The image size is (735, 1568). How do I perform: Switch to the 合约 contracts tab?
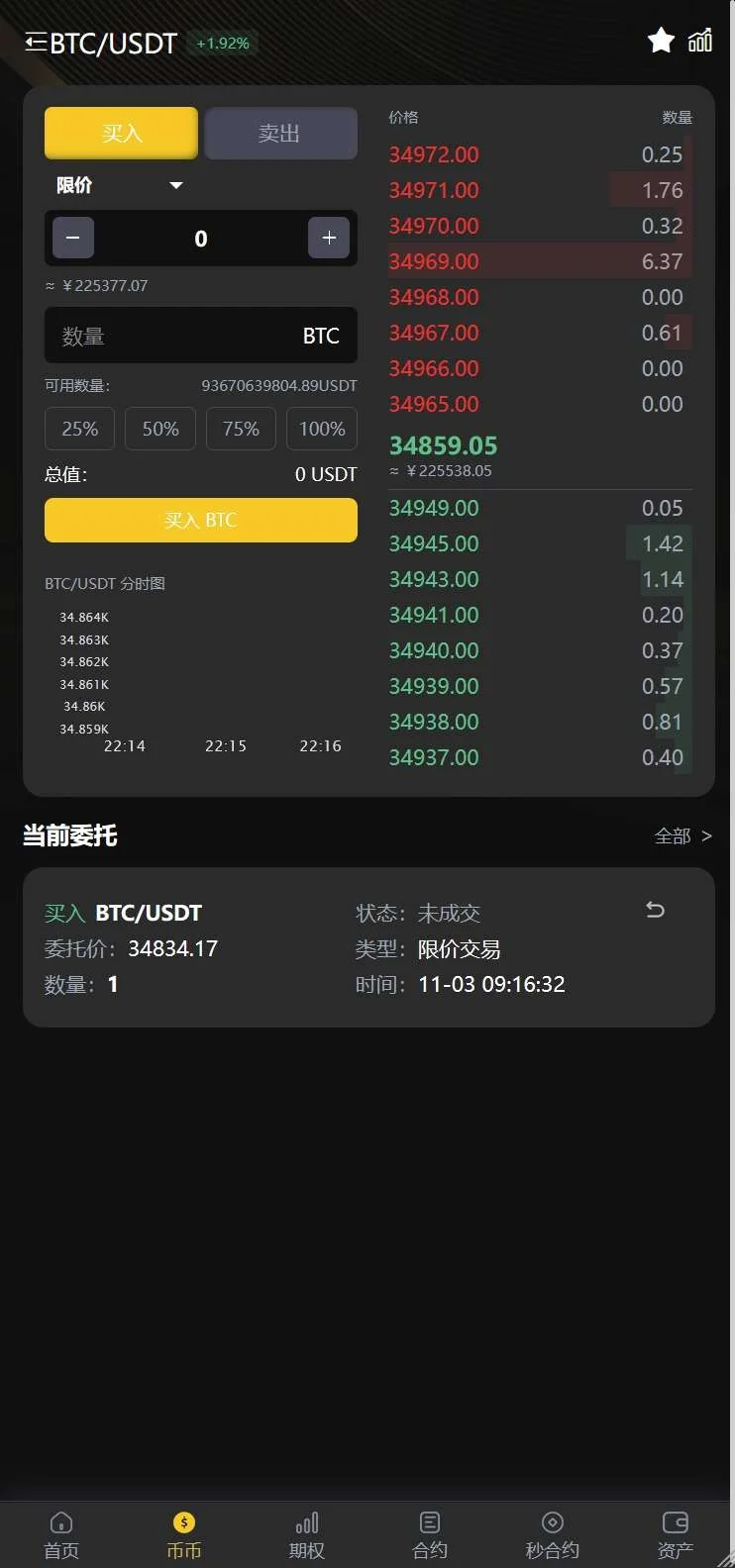[x=429, y=1534]
